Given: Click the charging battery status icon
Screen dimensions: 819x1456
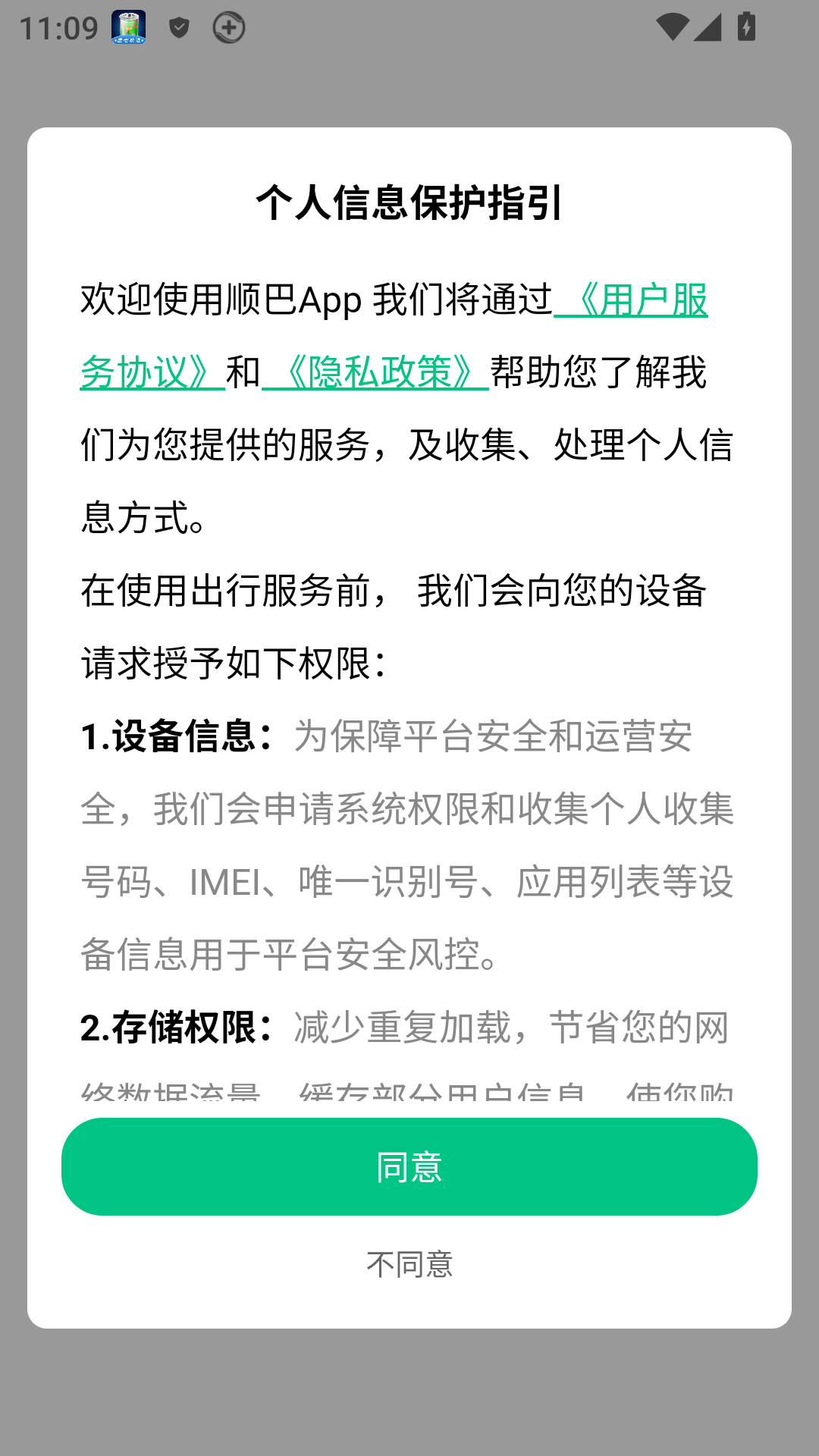Looking at the screenshot, I should pyautogui.click(x=747, y=25).
